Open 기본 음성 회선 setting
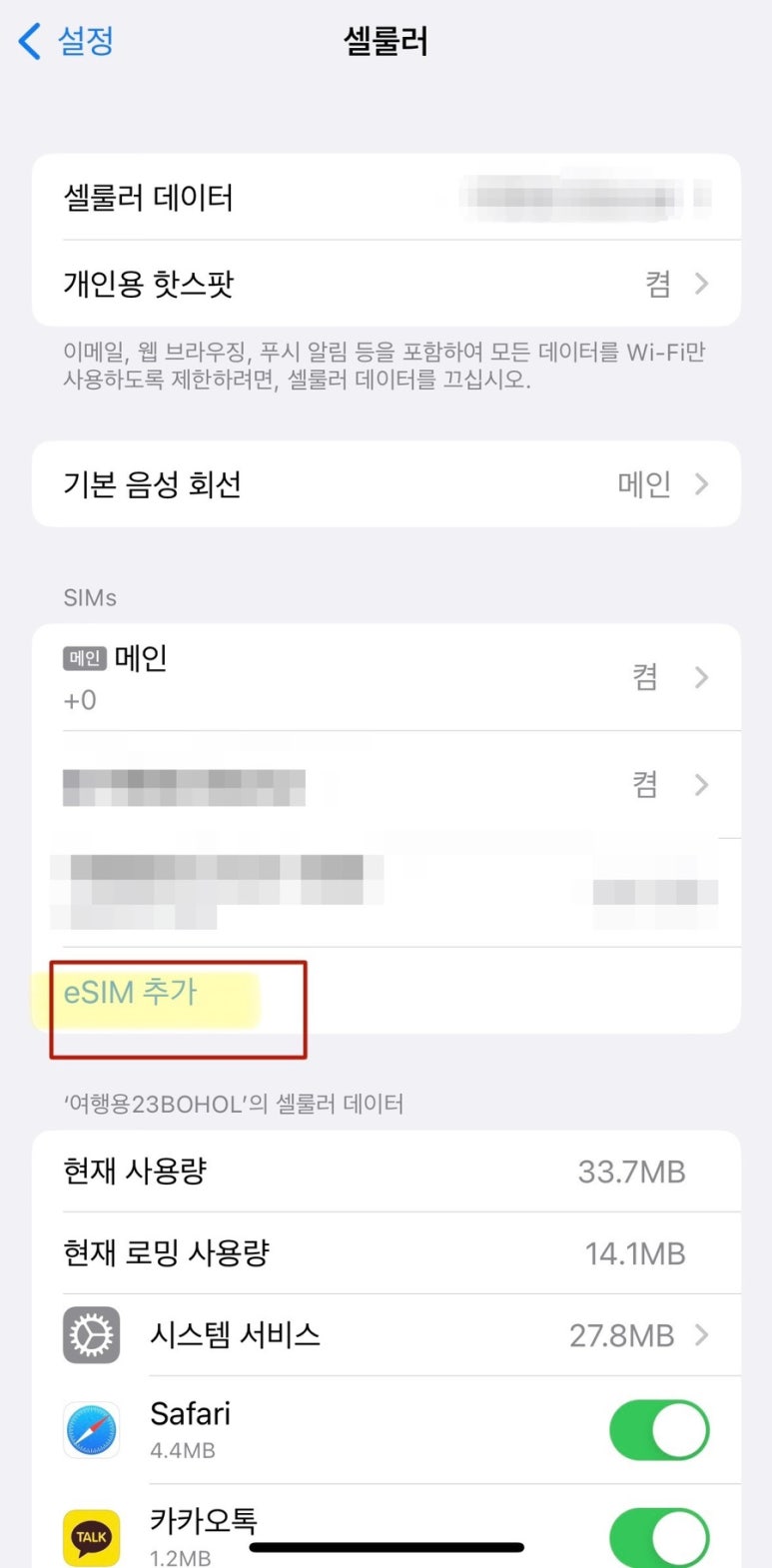 pyautogui.click(x=386, y=484)
